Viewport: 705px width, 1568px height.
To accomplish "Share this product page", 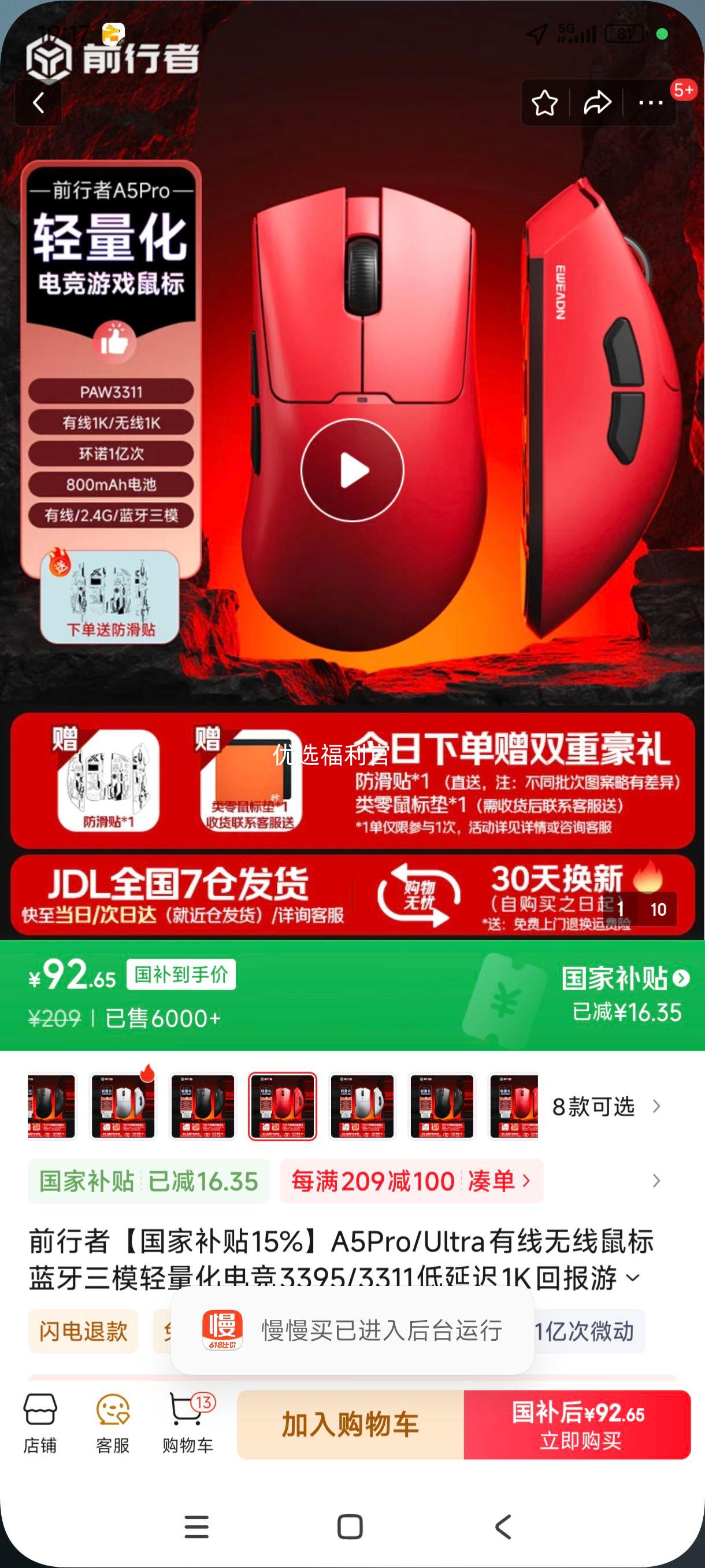I will (x=597, y=103).
